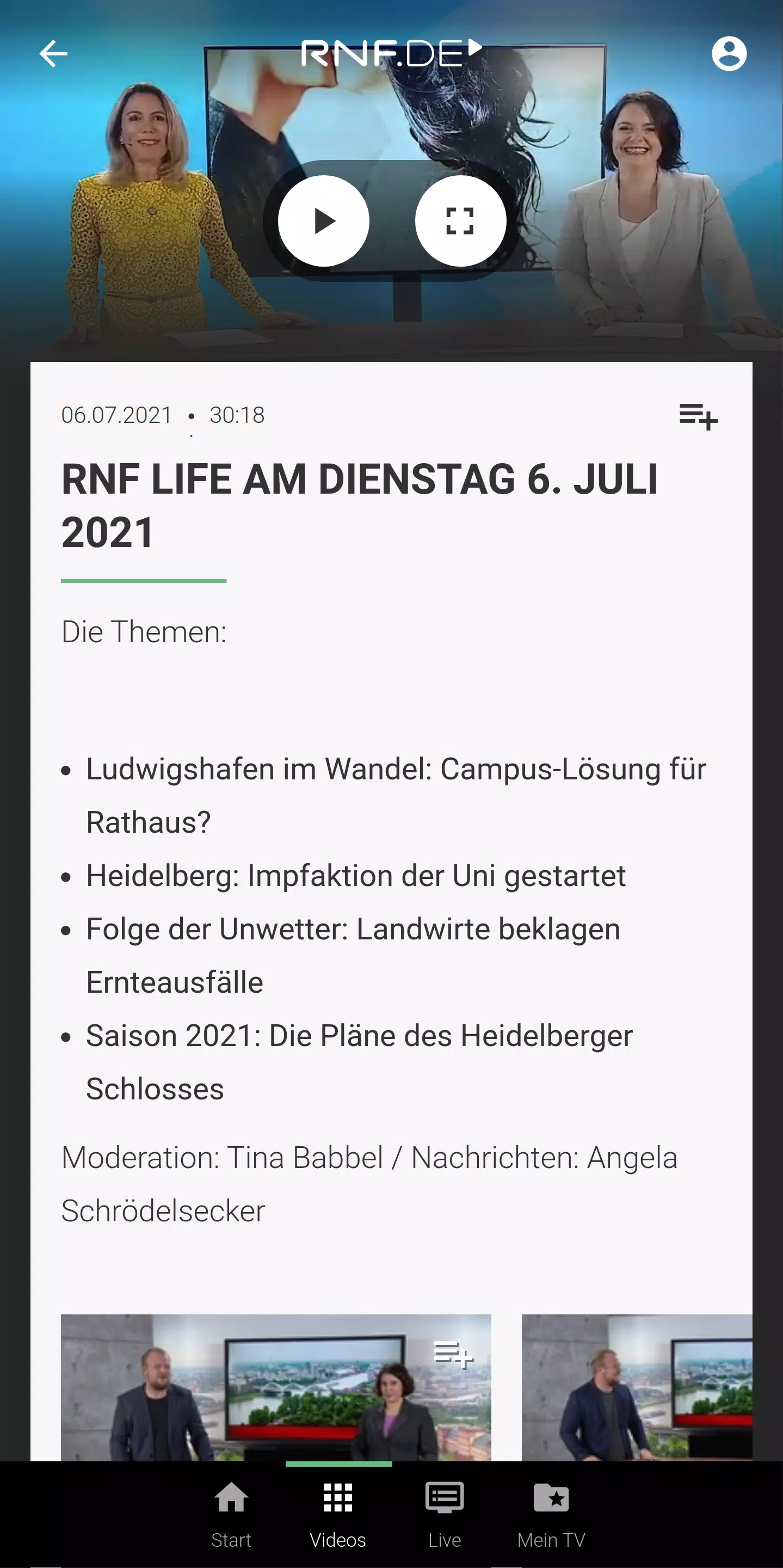The width and height of the screenshot is (783, 1568).
Task: Open the user profile icon
Action: 729,53
